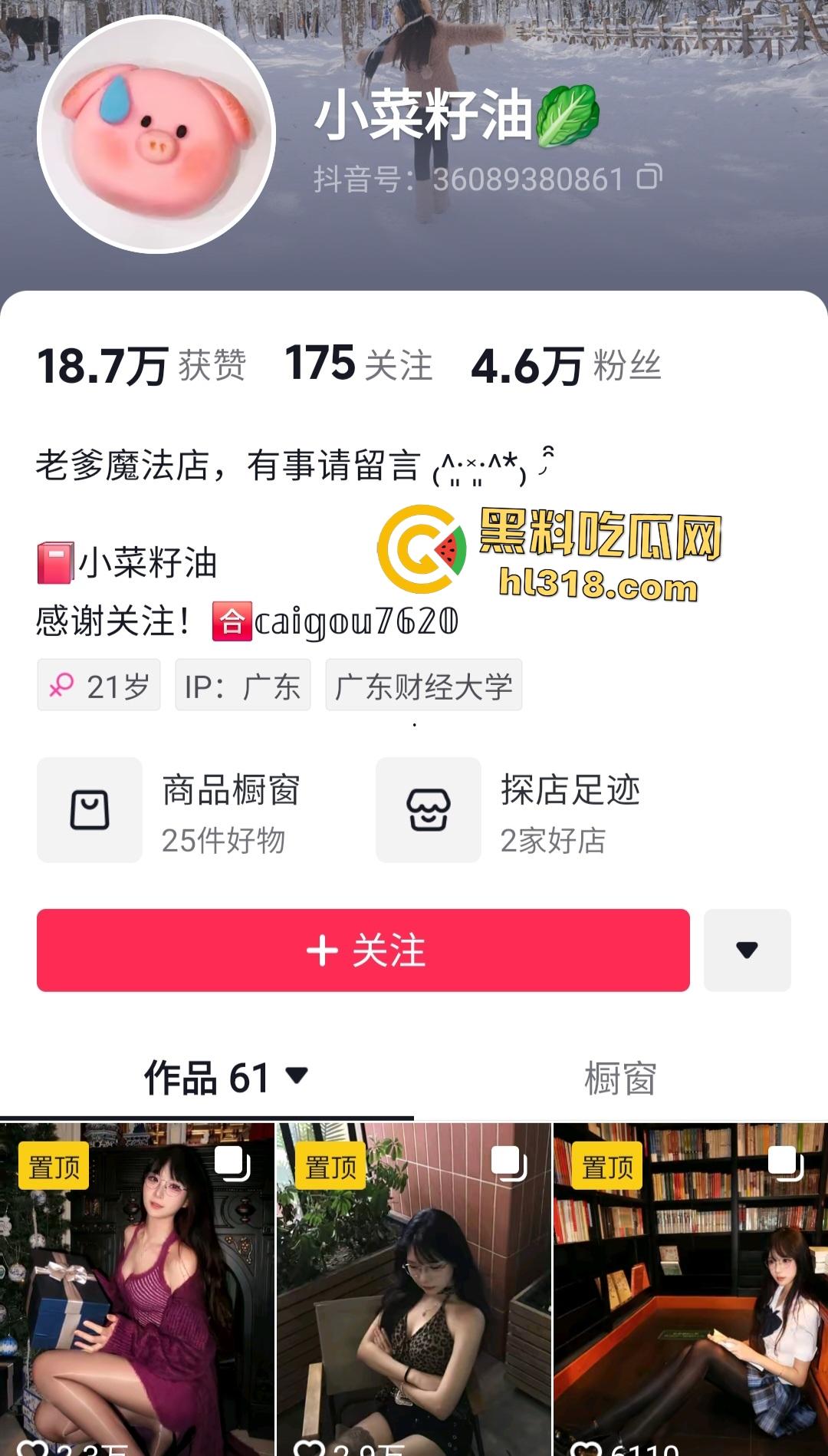View the 175 关注 following list
This screenshot has width=828, height=1456.
358,364
